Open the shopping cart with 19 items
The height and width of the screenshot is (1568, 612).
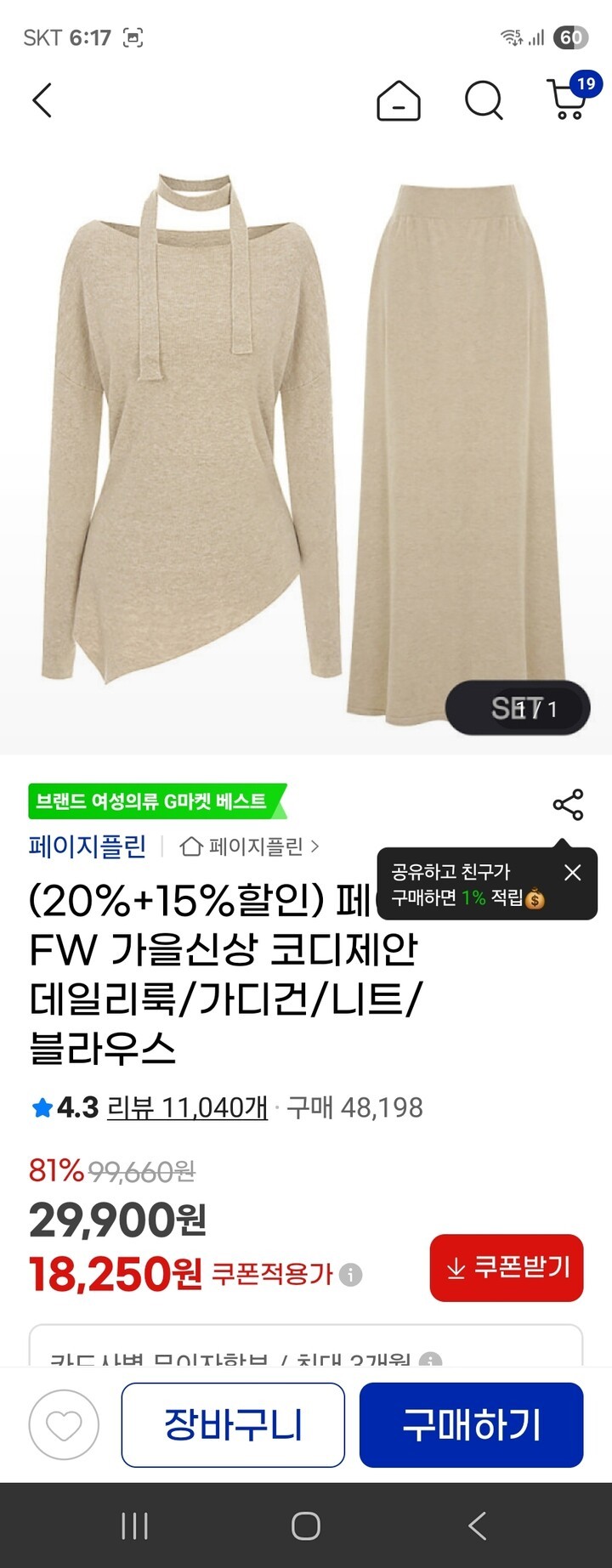[x=568, y=100]
